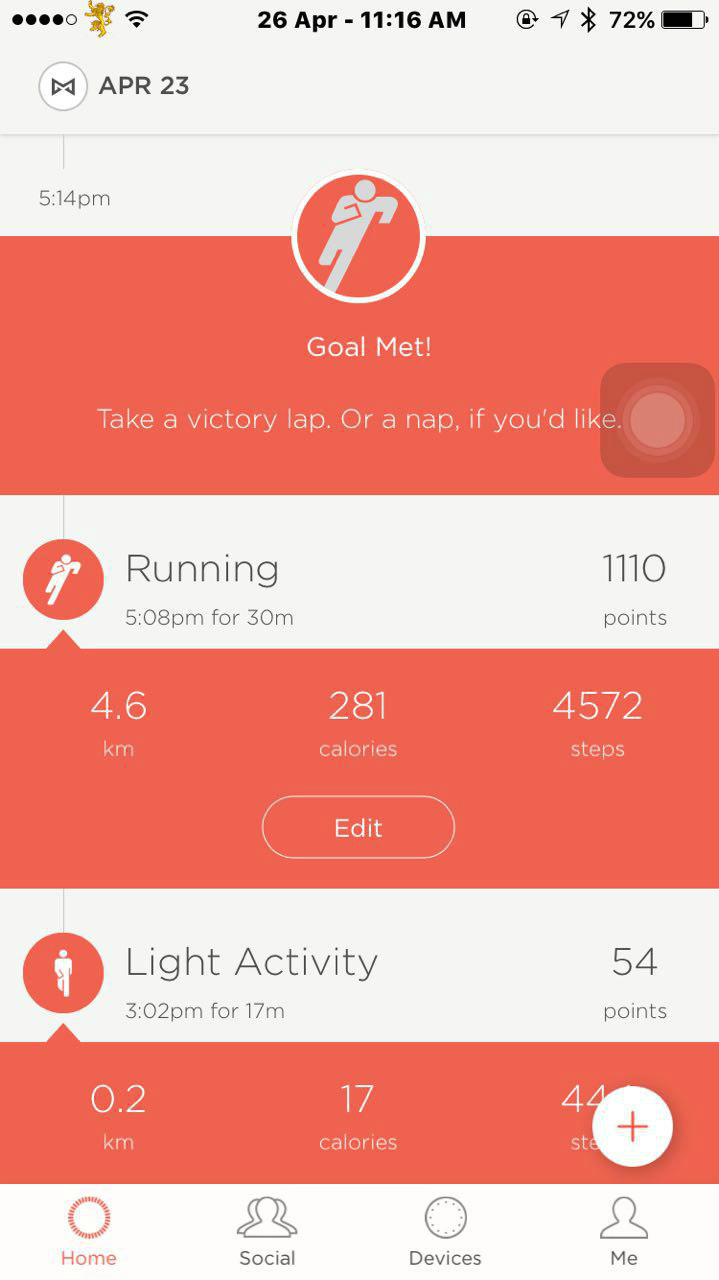Edit the Running activity

point(358,827)
